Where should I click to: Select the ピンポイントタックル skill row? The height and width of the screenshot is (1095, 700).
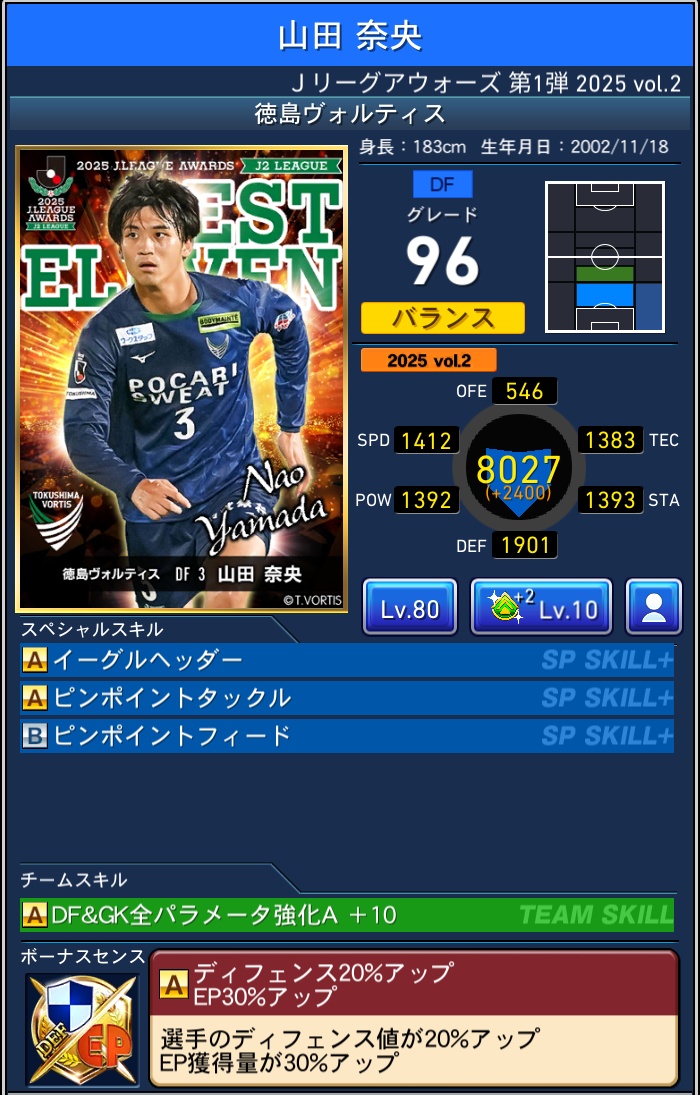click(346, 697)
